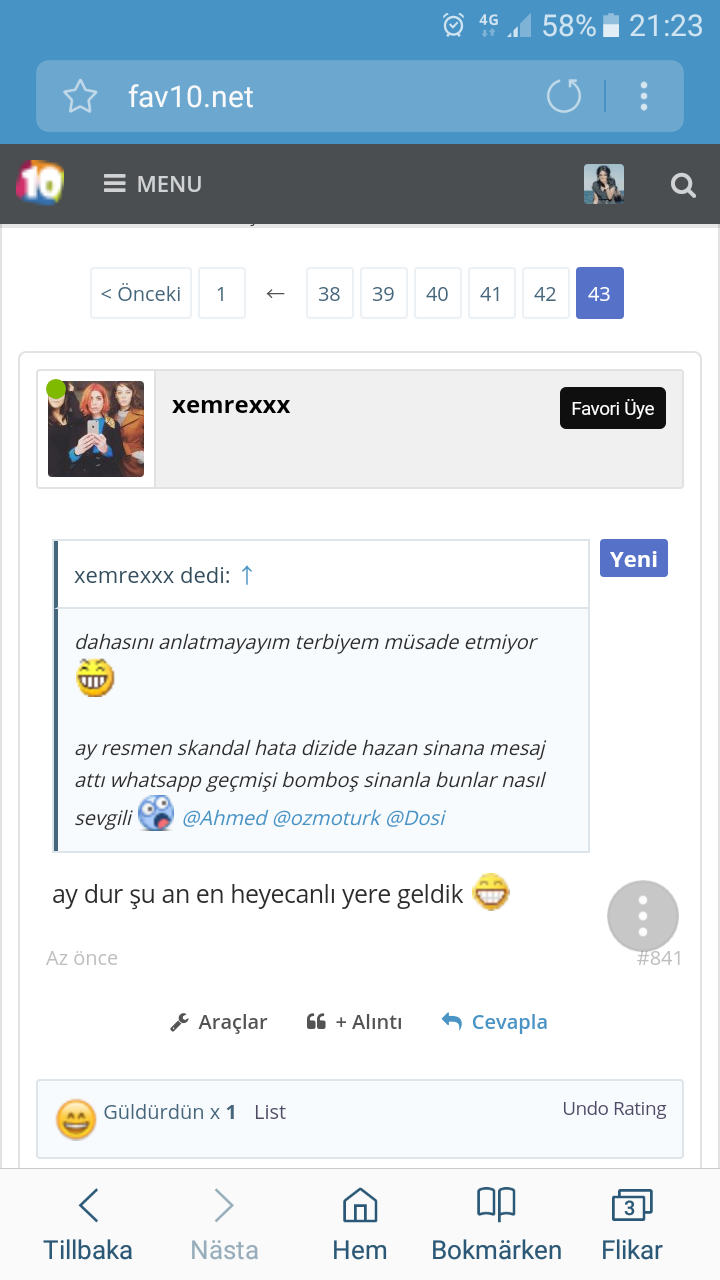Add this post to quotes with Alıntı

pyautogui.click(x=354, y=1022)
